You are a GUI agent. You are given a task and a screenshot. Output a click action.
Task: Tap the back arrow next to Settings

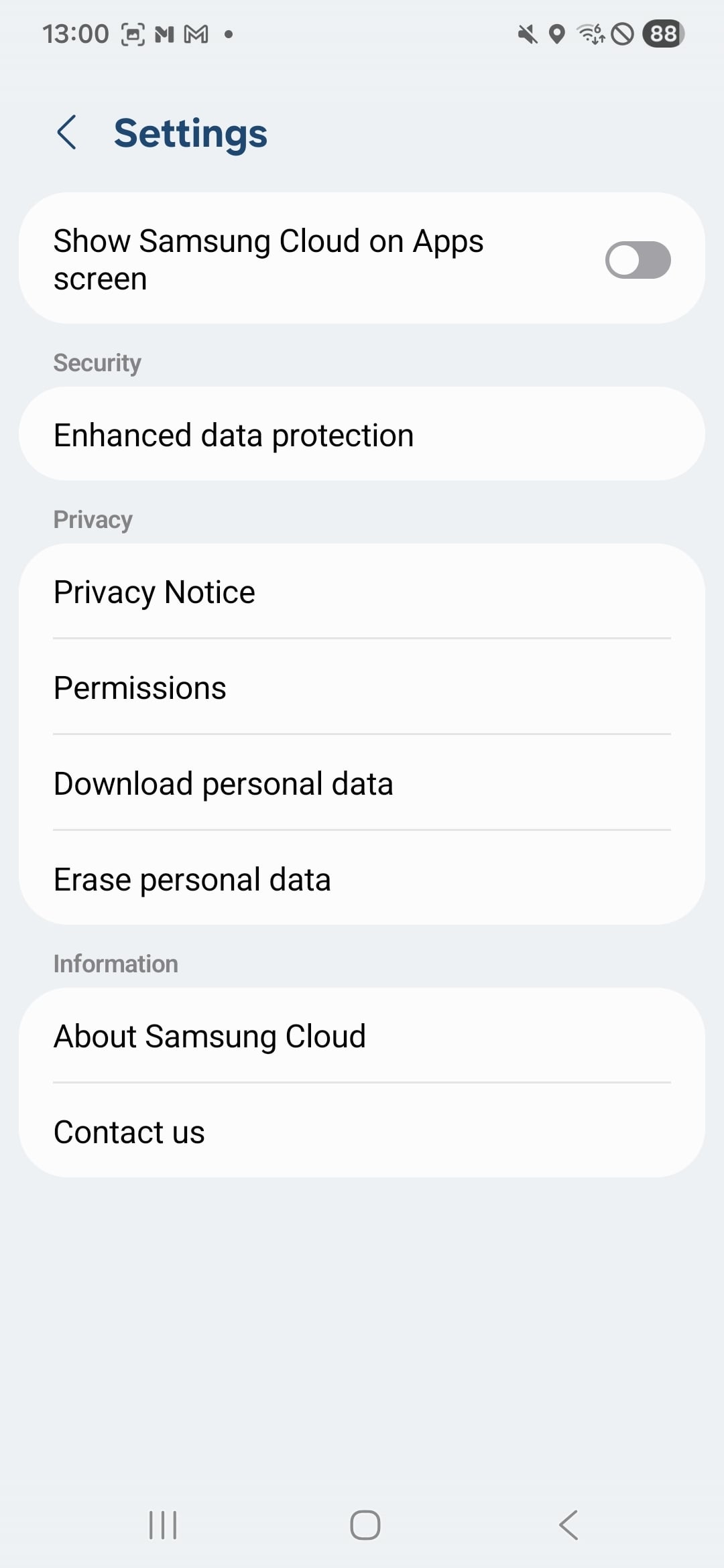click(x=68, y=133)
